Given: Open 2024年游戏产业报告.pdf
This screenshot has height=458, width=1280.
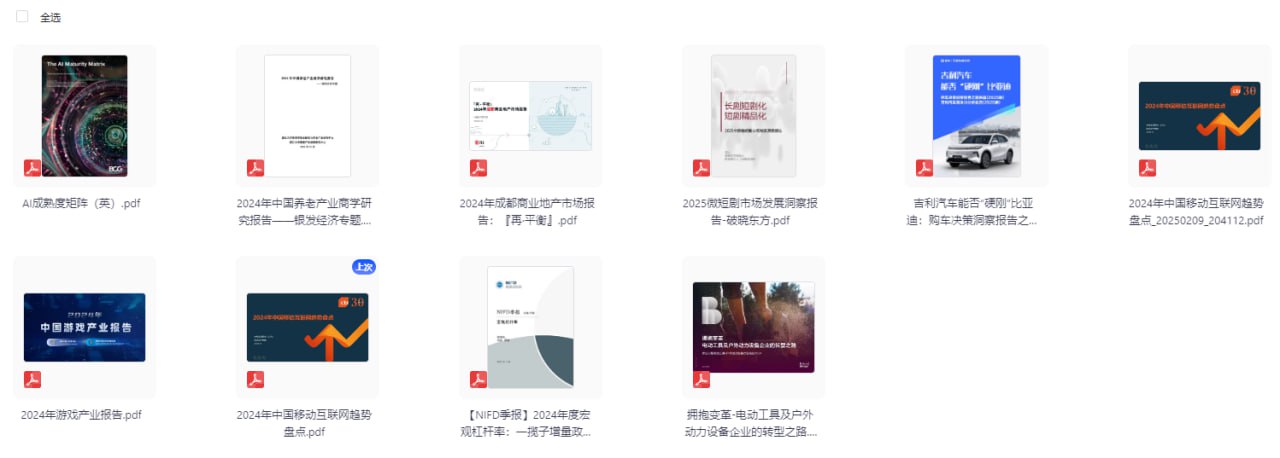Looking at the screenshot, I should (84, 327).
